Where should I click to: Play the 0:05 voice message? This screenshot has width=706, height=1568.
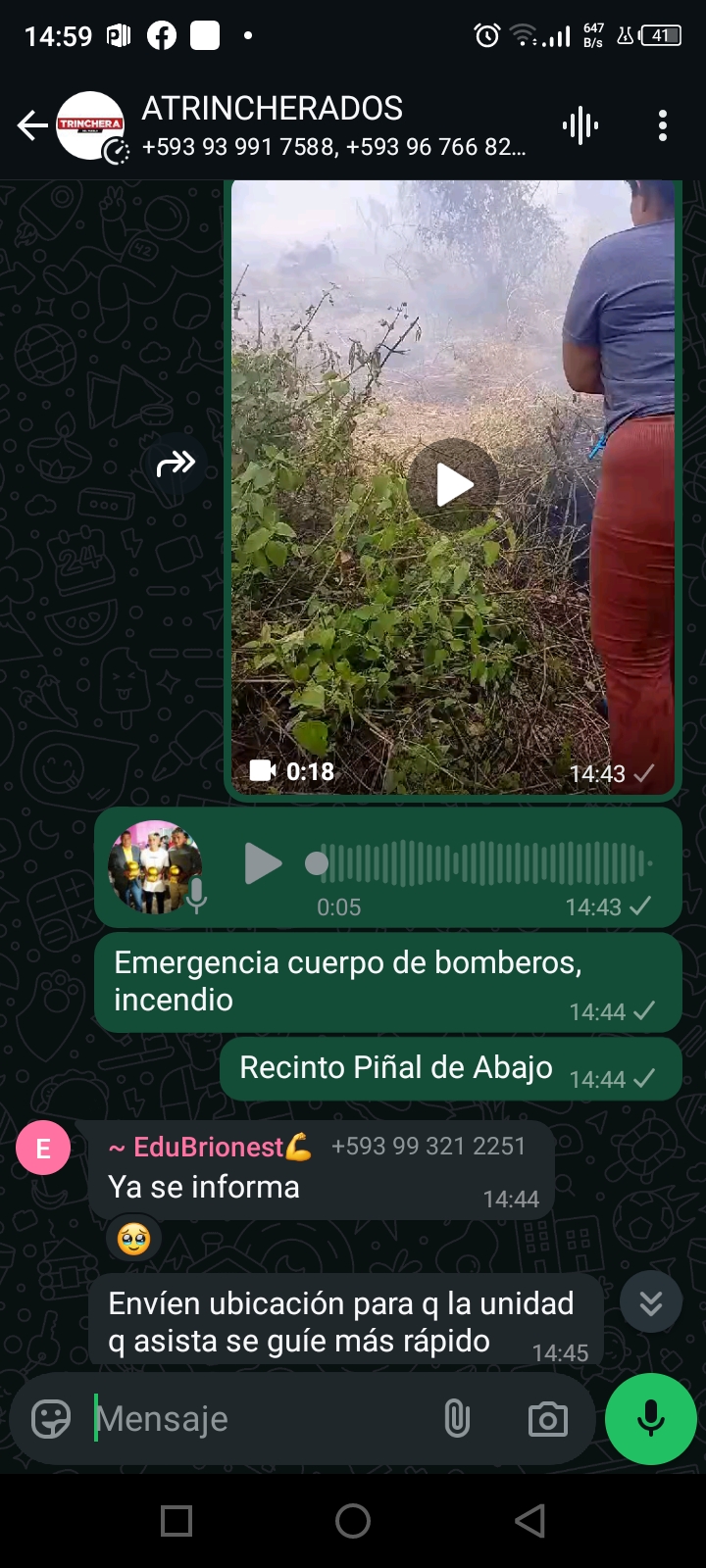point(262,863)
